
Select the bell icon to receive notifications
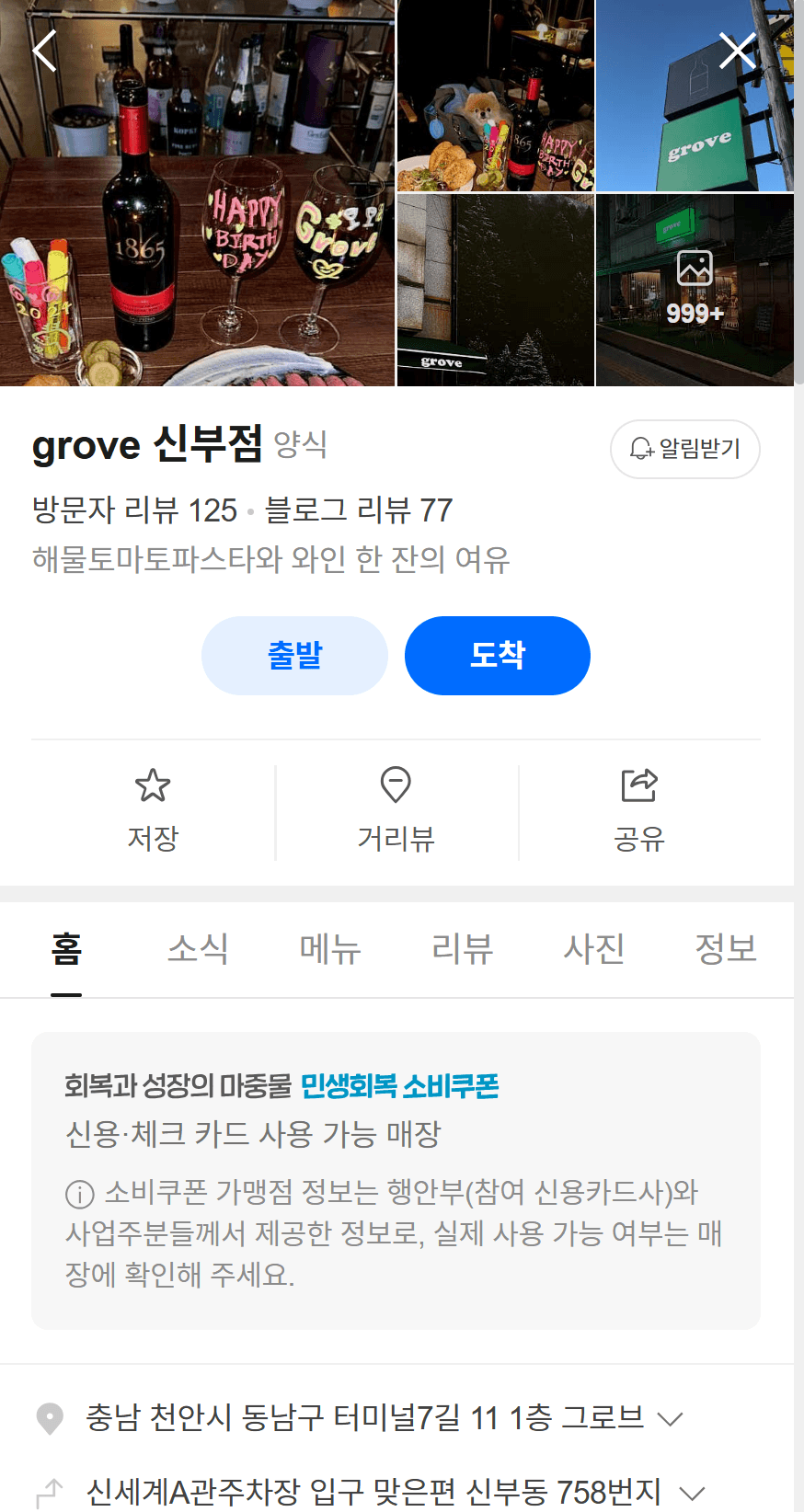click(684, 449)
